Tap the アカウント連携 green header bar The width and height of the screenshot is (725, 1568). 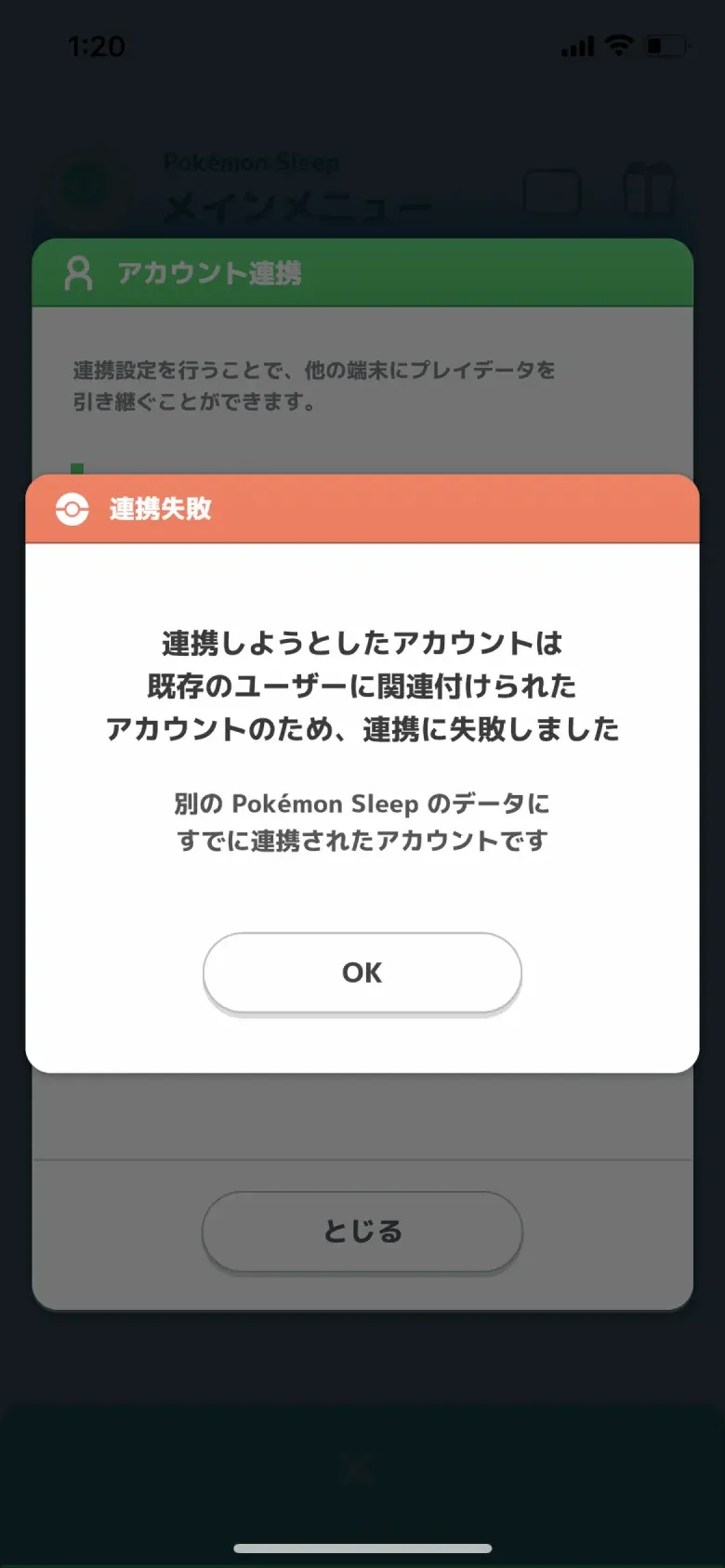362,274
